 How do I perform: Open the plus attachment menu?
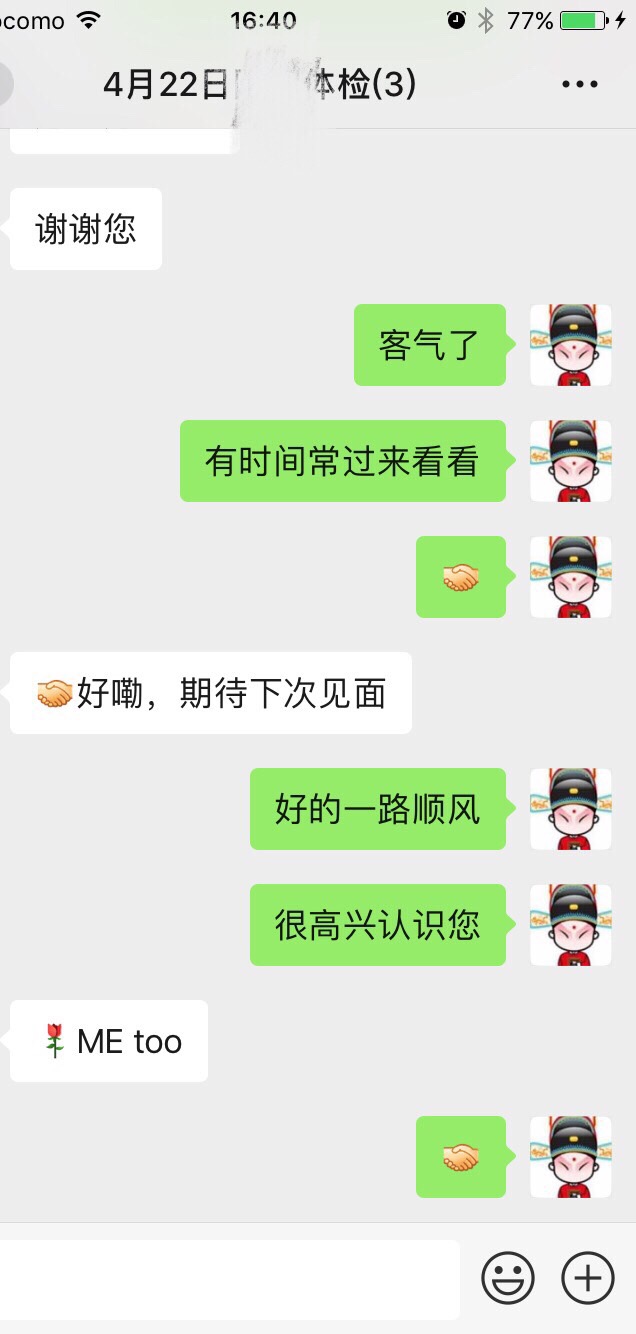coord(587,1277)
